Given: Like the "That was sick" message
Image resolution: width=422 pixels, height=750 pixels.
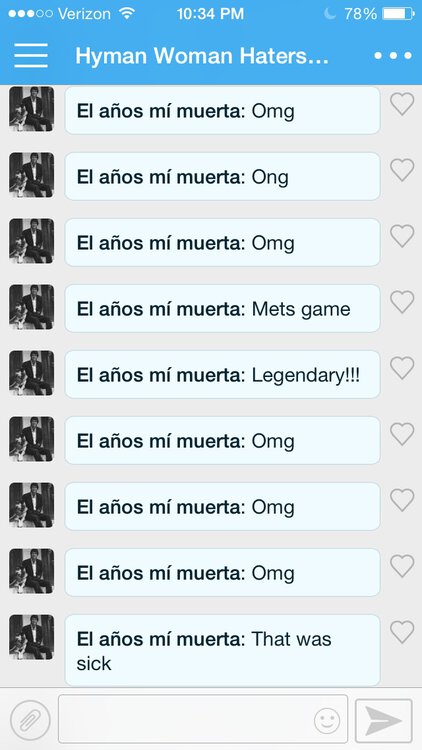Looking at the screenshot, I should [402, 632].
